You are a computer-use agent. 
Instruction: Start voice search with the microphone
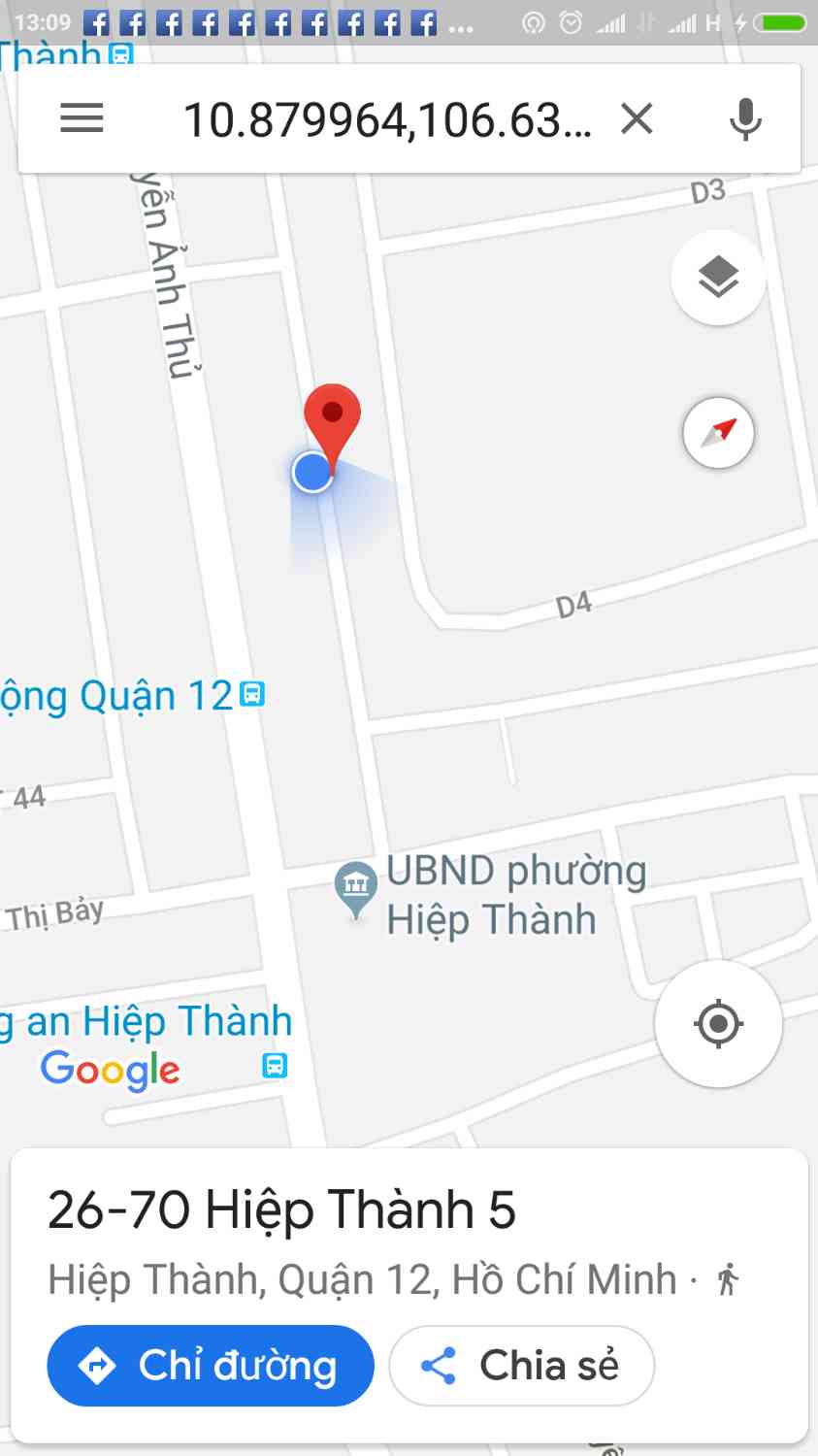point(744,119)
